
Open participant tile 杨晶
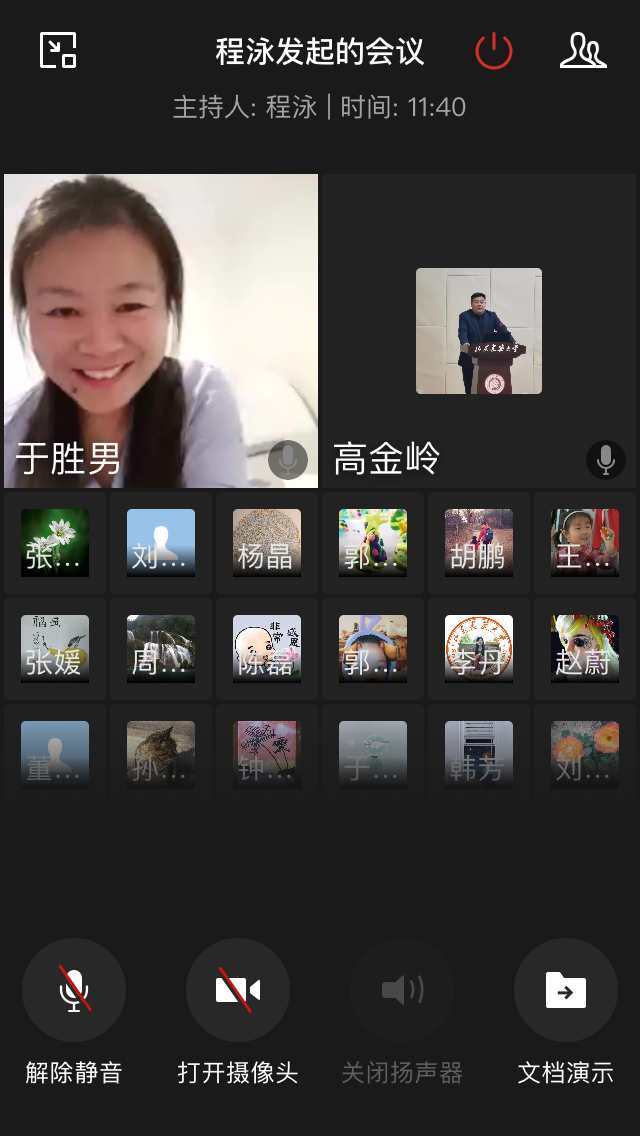267,543
